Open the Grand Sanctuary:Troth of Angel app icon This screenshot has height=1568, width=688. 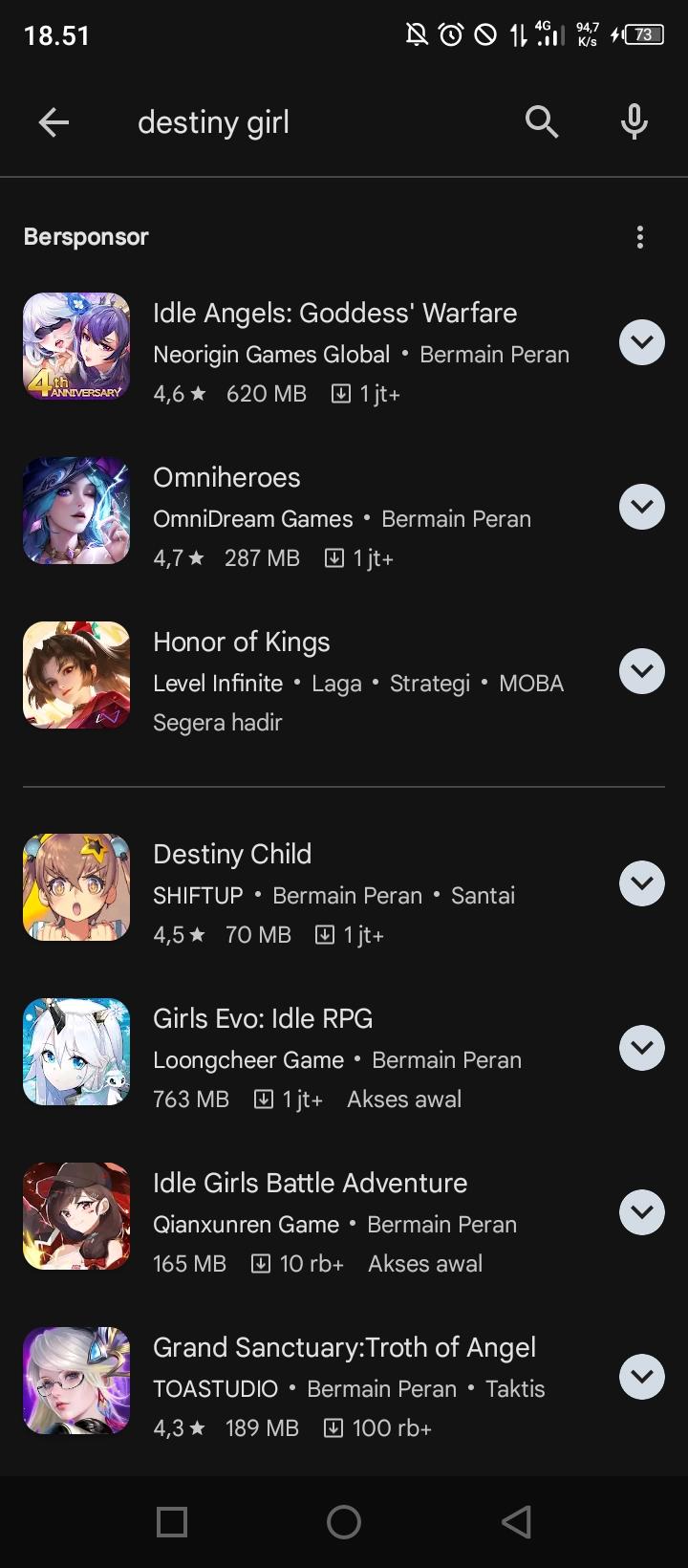click(76, 1381)
